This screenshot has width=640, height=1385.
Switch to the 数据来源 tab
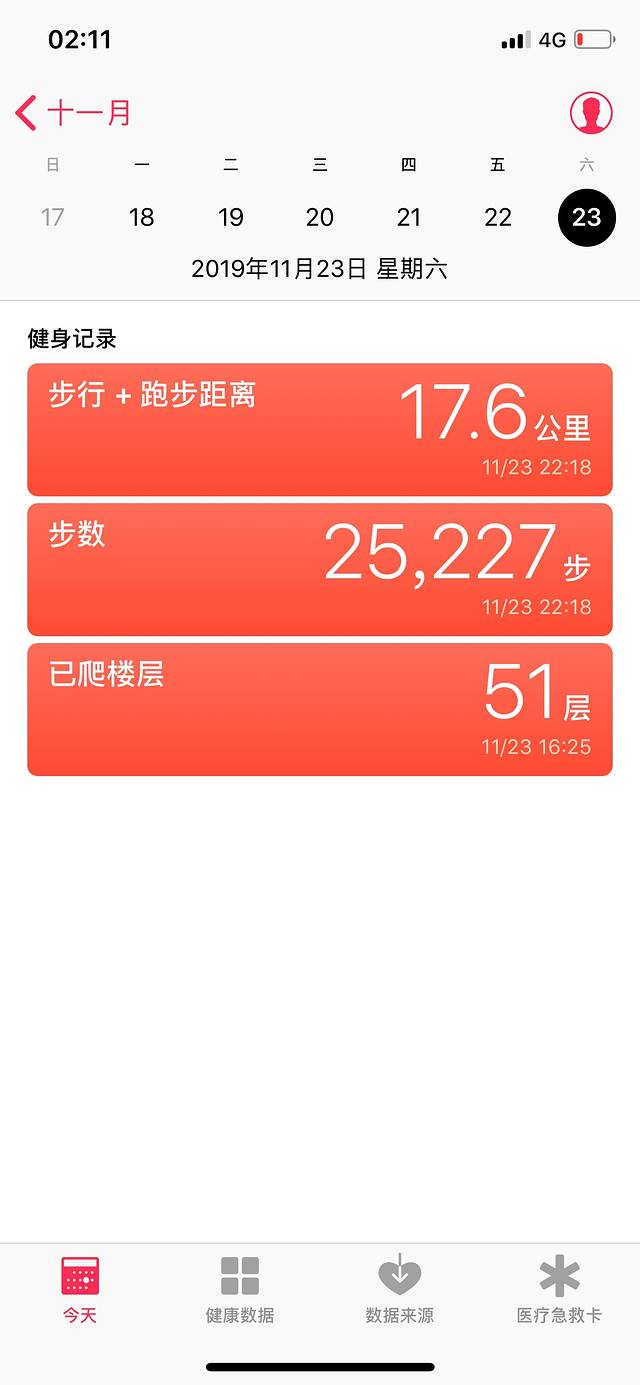pos(400,1290)
